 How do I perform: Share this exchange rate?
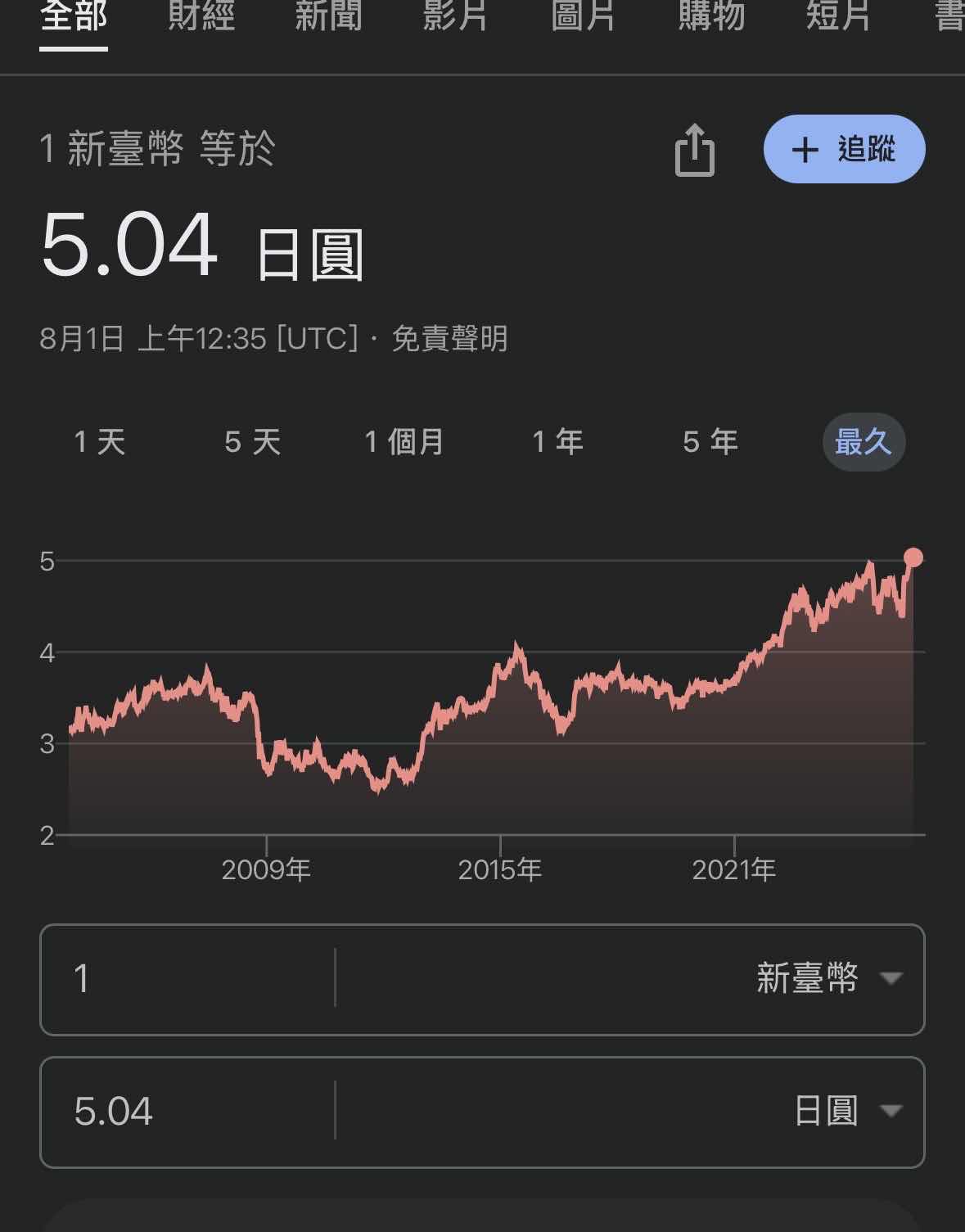(x=694, y=150)
